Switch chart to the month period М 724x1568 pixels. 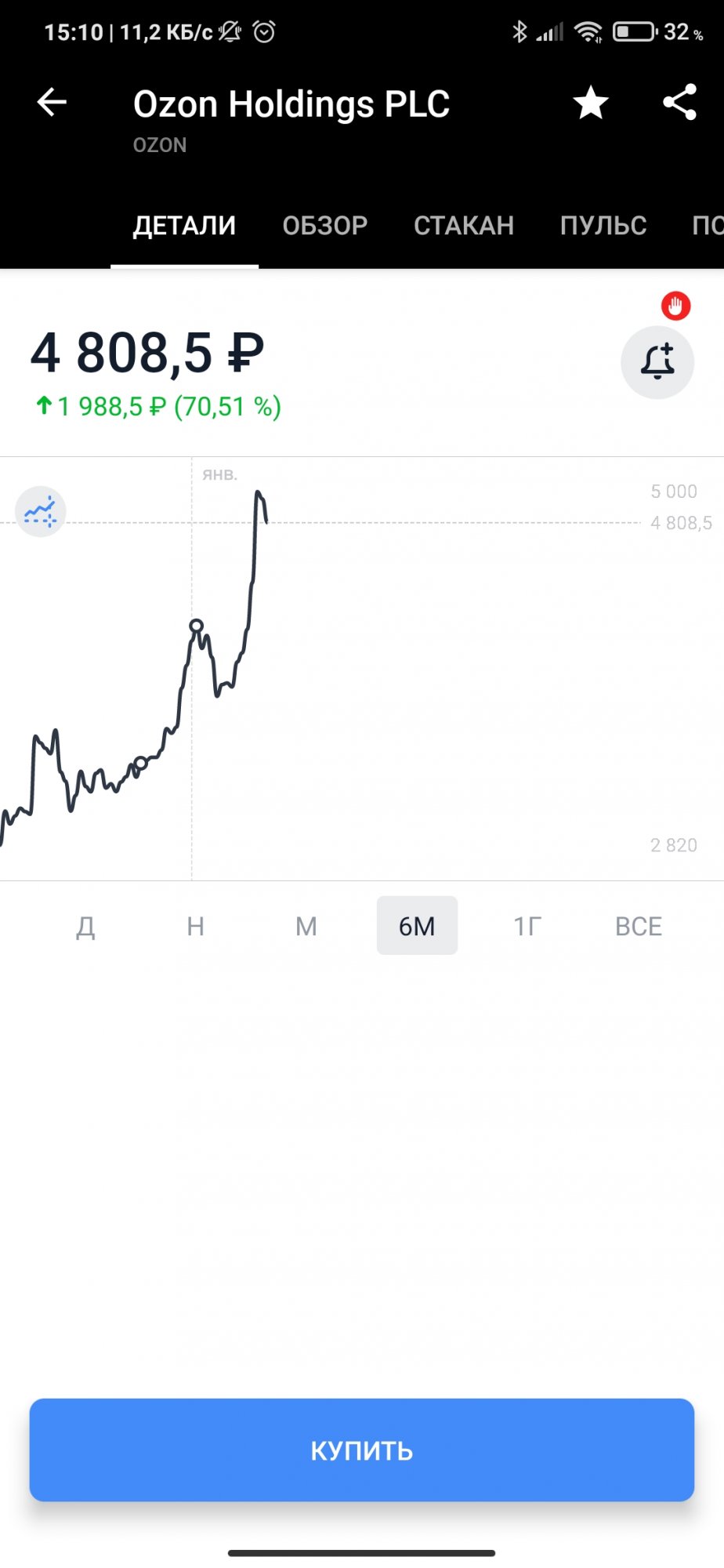click(306, 926)
